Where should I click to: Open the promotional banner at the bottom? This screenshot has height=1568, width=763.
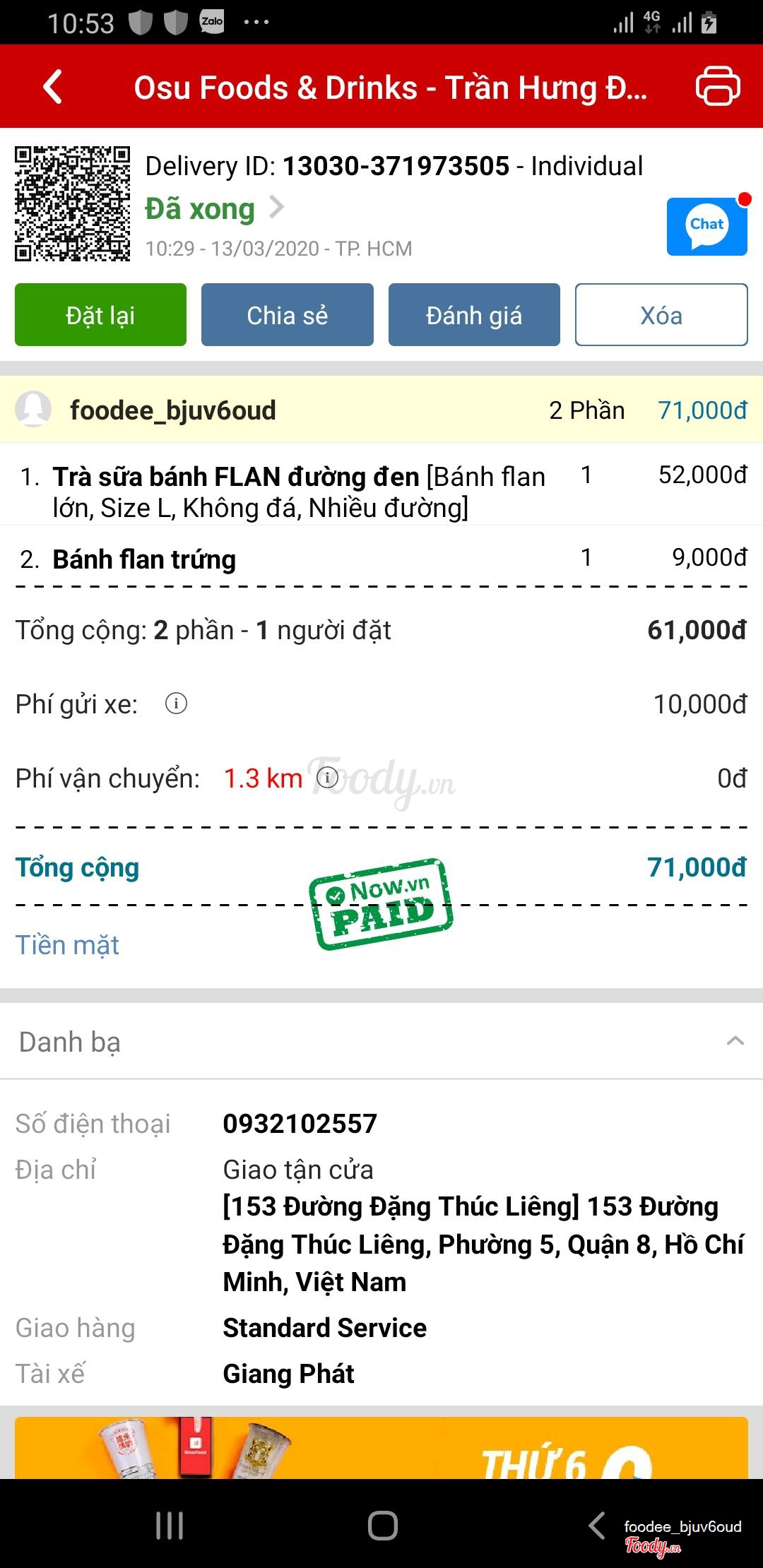click(x=381, y=1448)
